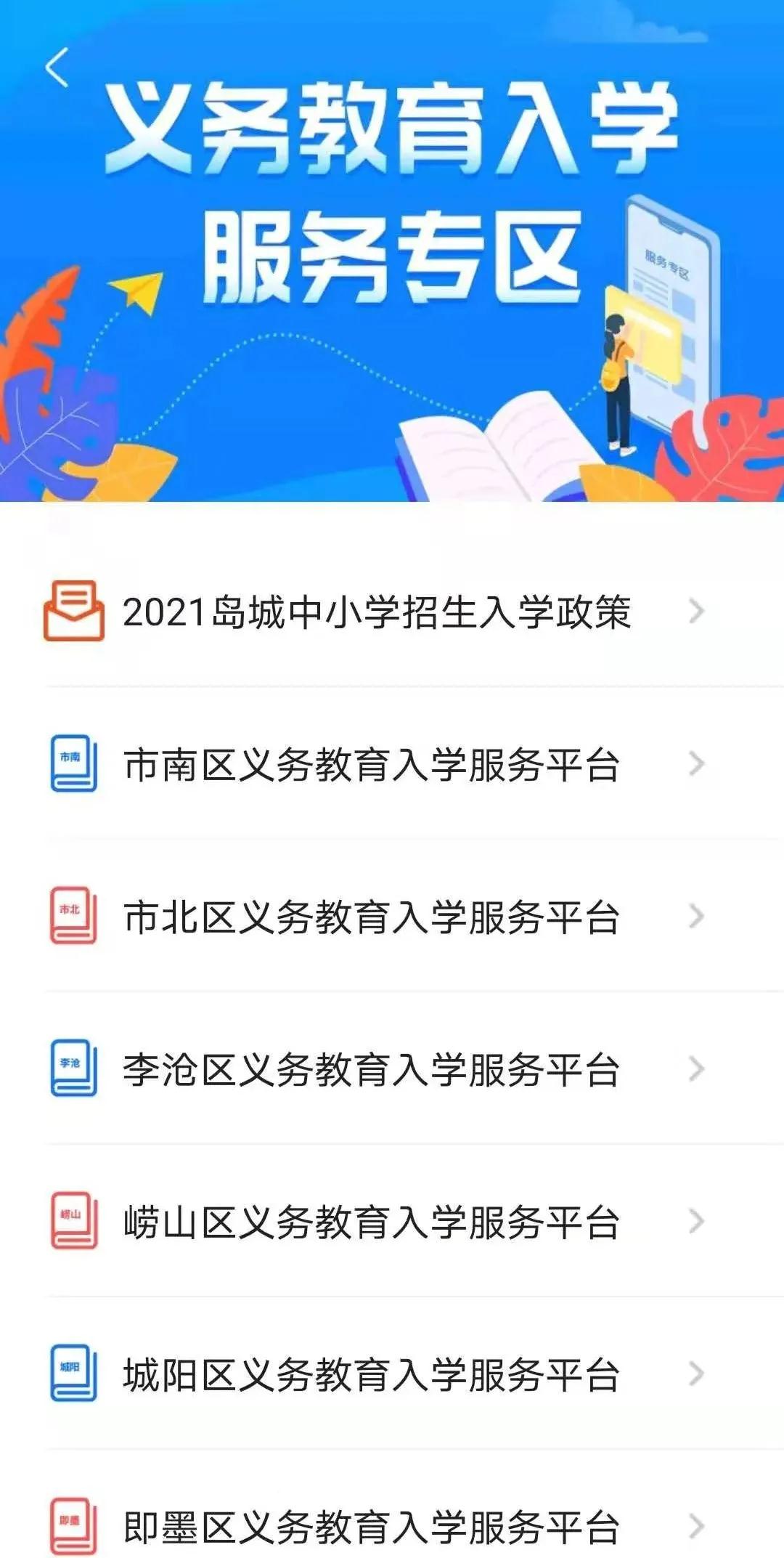Tap the 义务教育入学服务专区 banner image

(392, 254)
